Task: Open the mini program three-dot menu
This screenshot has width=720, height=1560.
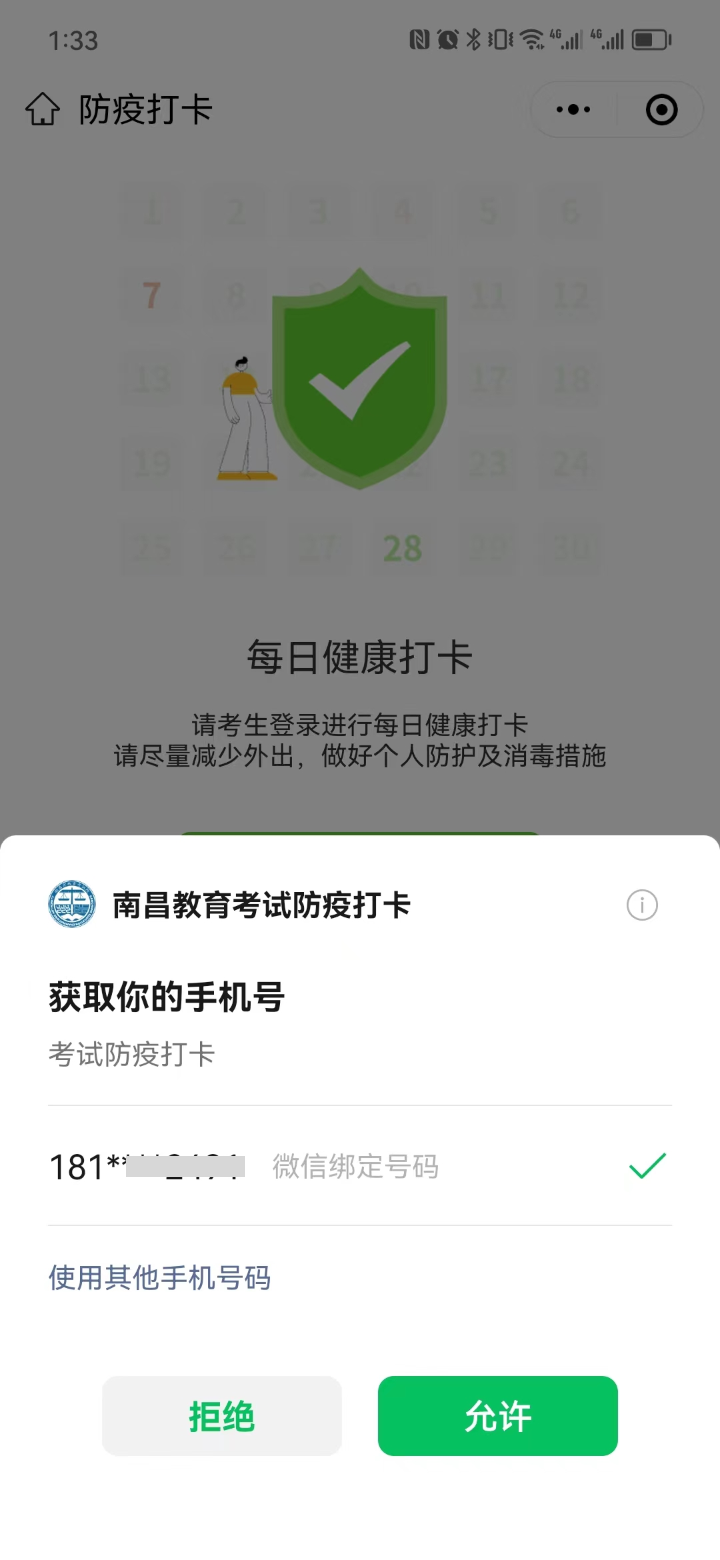Action: coord(573,109)
